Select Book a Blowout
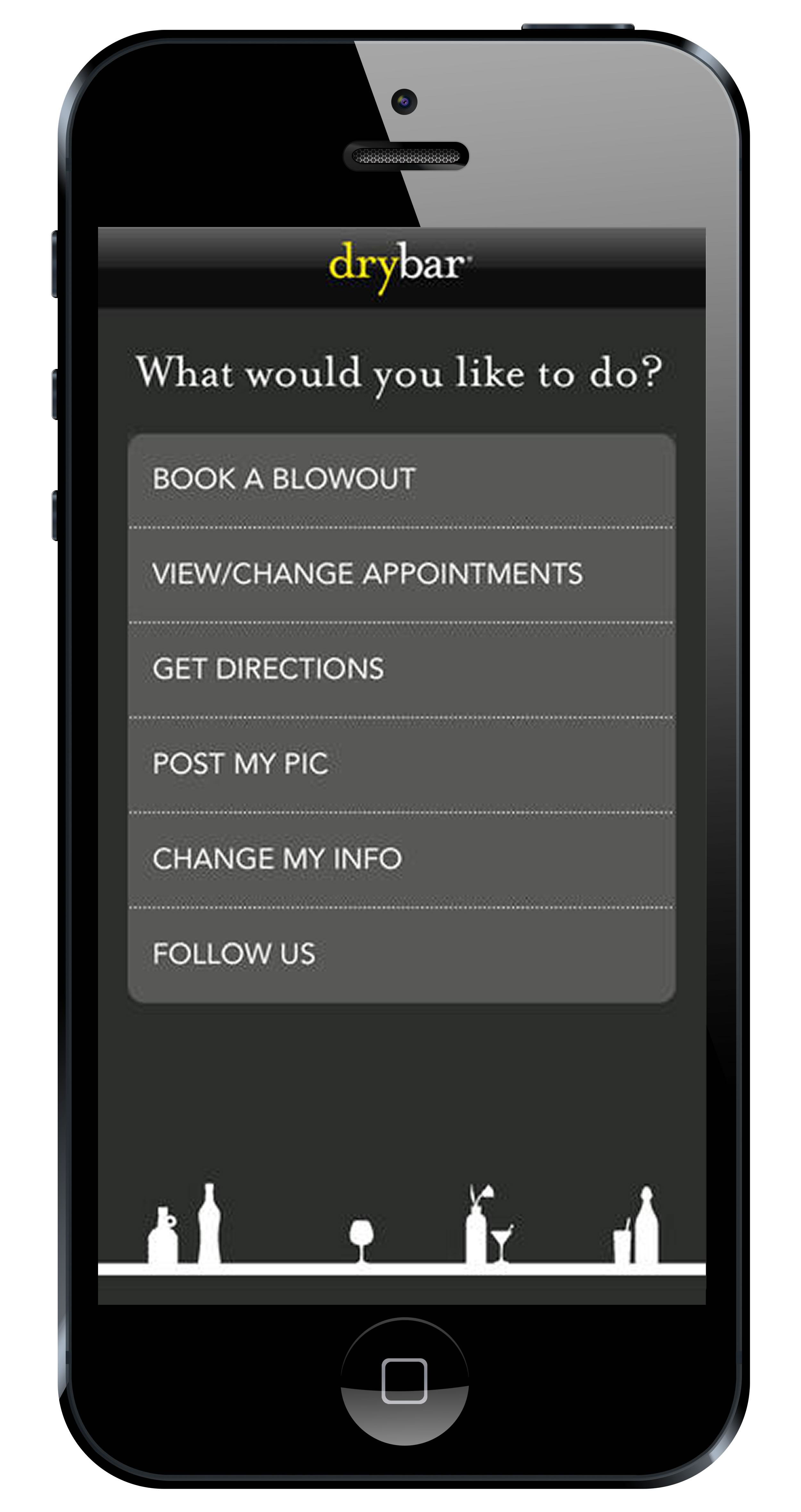The image size is (801, 1512). (x=402, y=480)
